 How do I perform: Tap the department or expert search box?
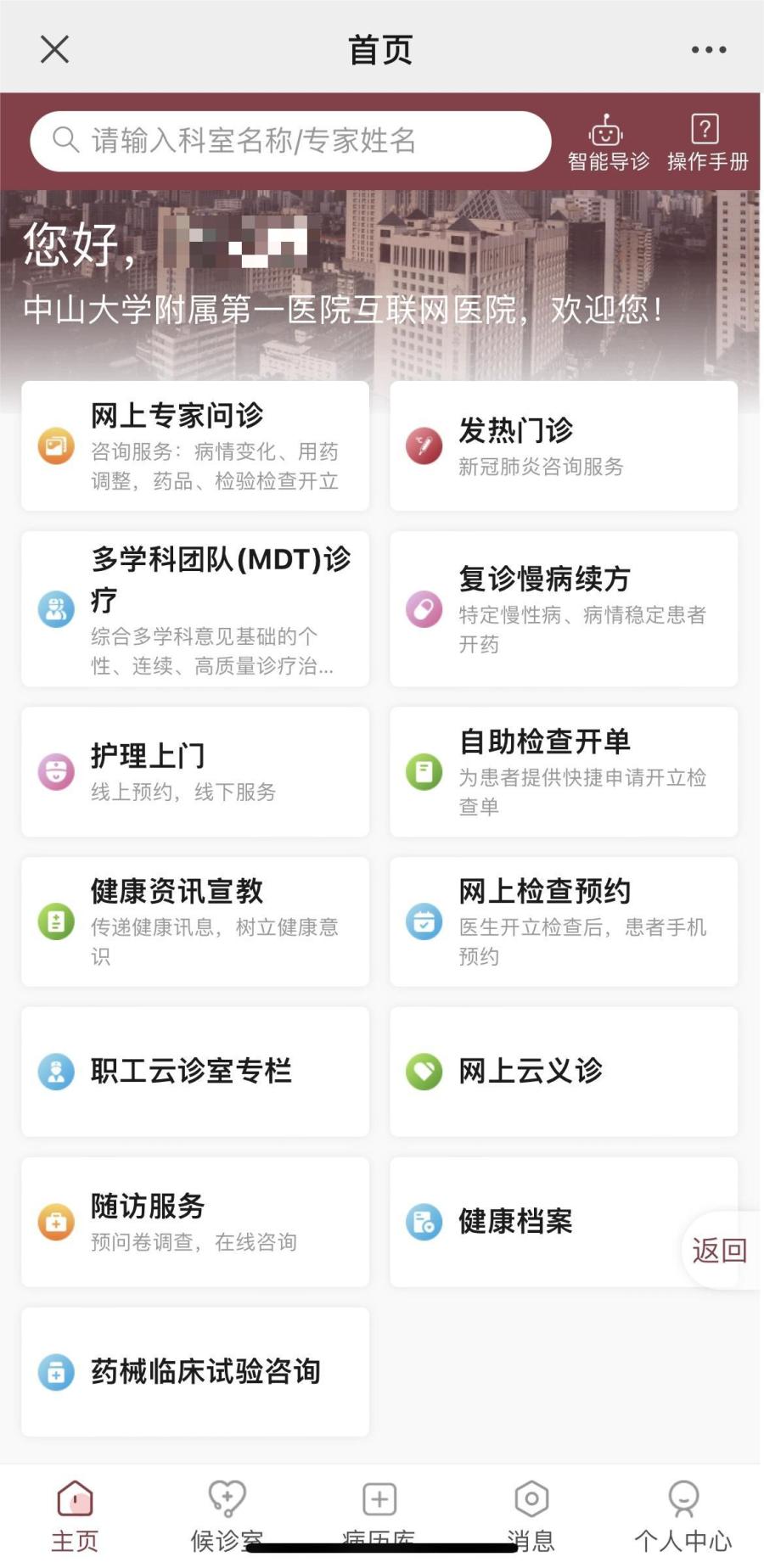pos(290,141)
